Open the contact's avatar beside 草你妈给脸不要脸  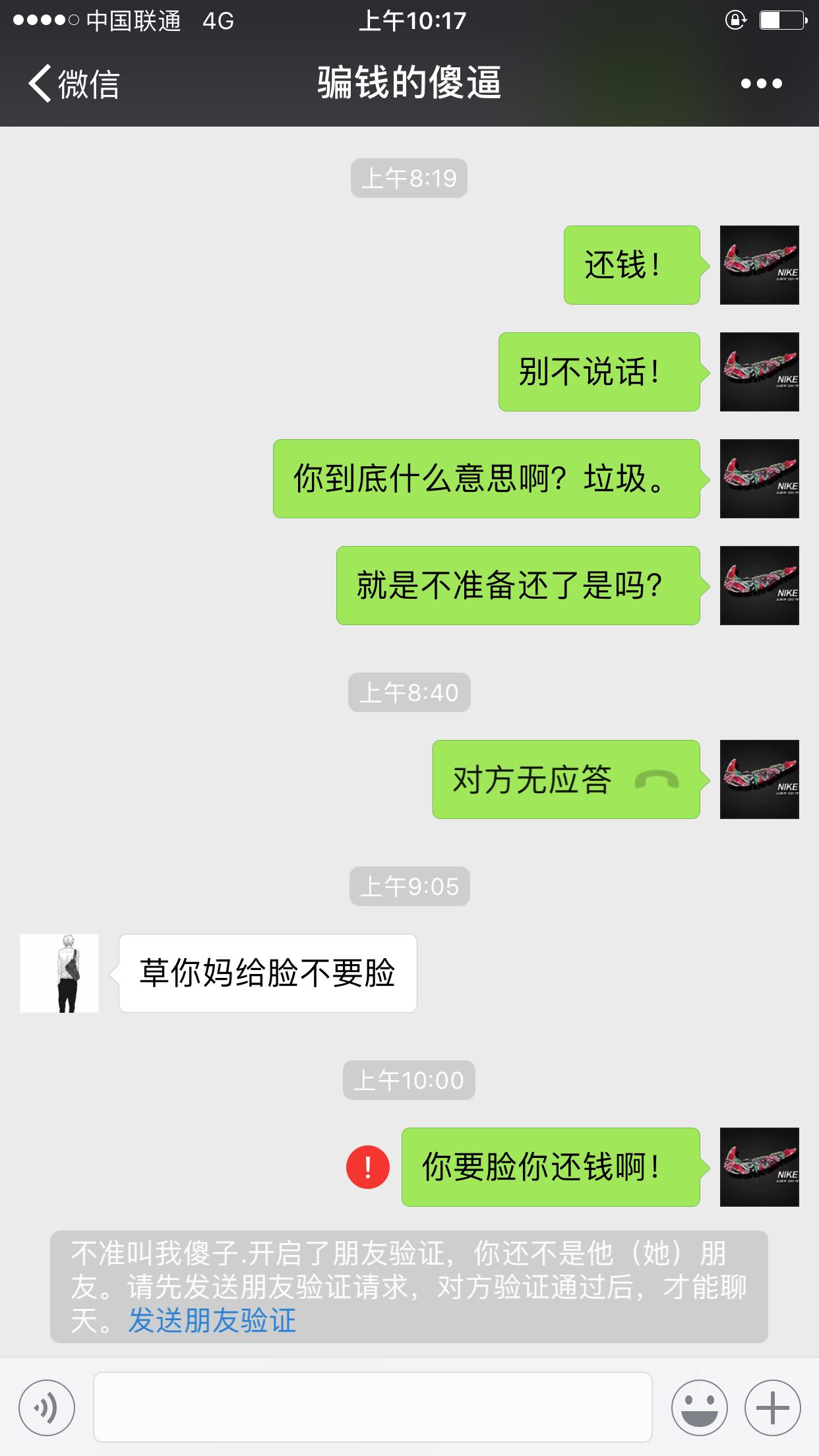[x=59, y=973]
